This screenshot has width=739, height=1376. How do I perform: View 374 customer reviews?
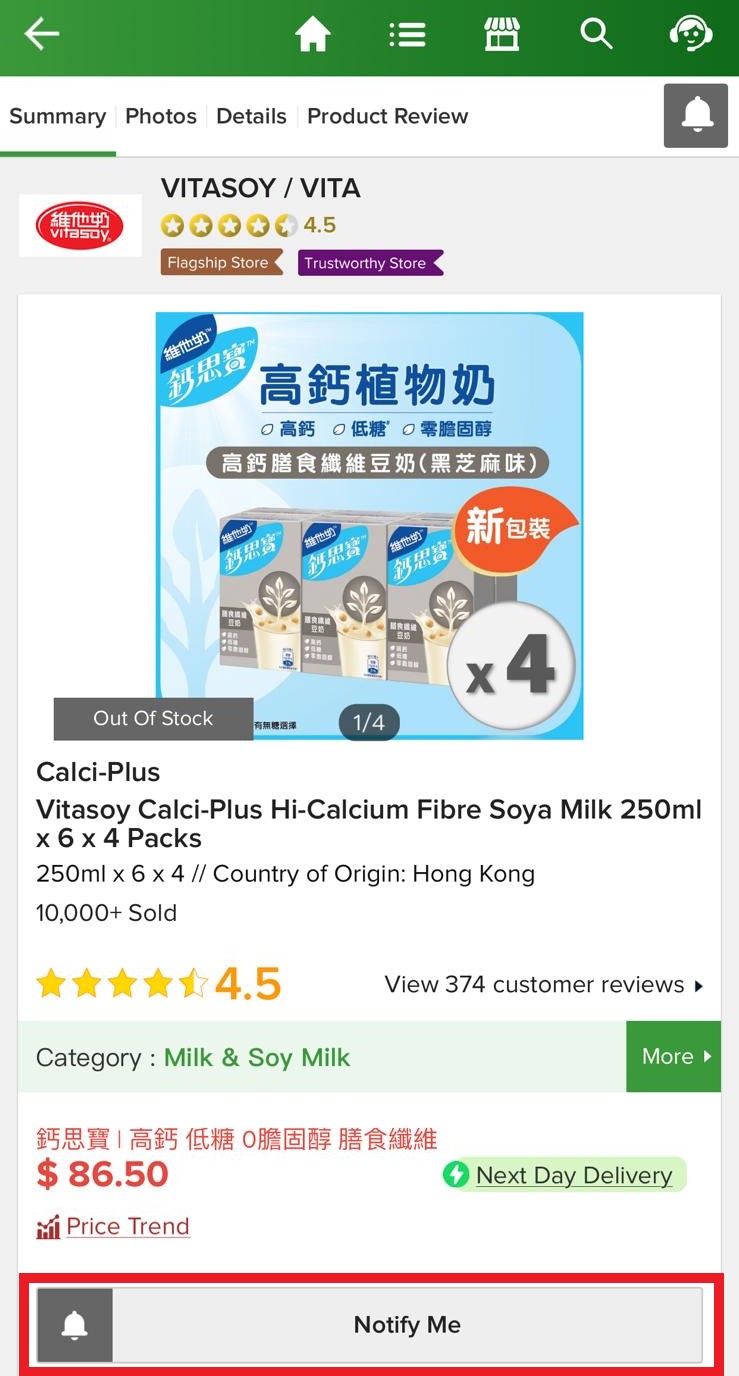pos(543,985)
